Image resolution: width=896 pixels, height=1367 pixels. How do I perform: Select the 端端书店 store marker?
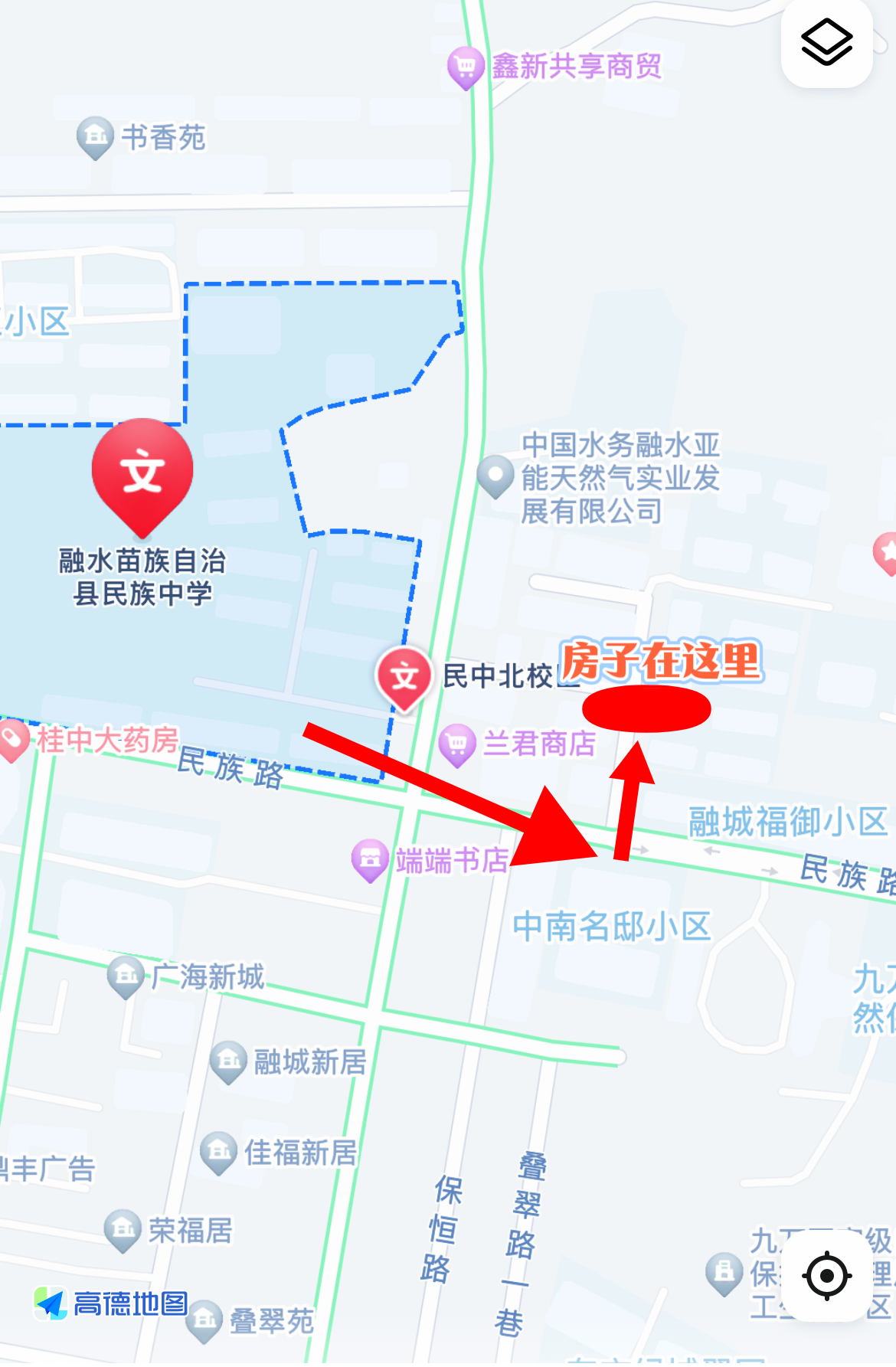[x=370, y=859]
